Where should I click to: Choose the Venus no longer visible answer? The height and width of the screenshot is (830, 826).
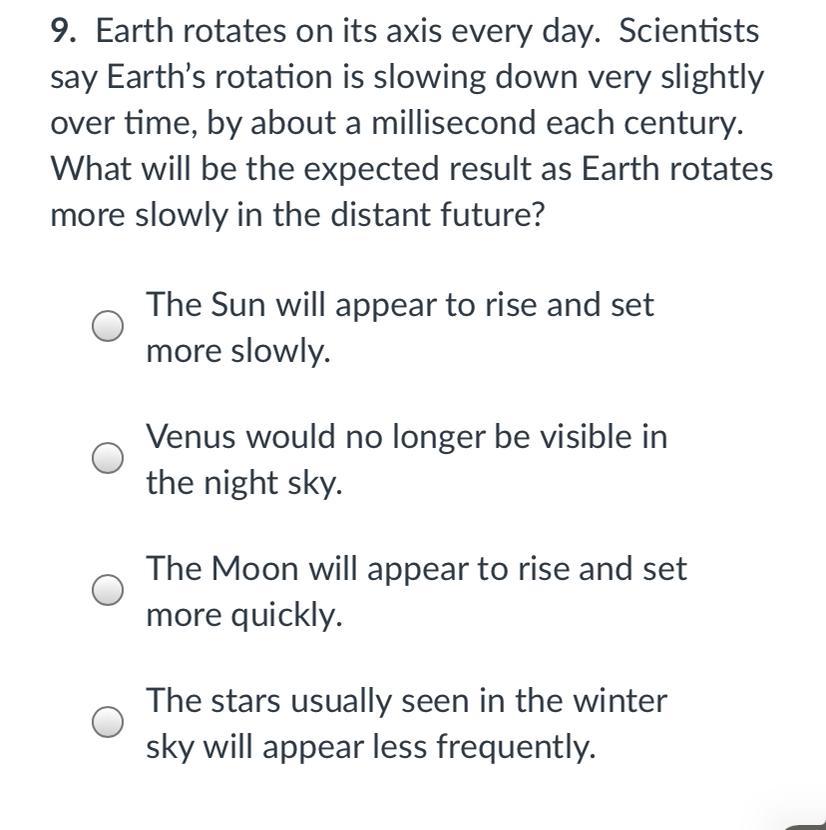coord(108,458)
